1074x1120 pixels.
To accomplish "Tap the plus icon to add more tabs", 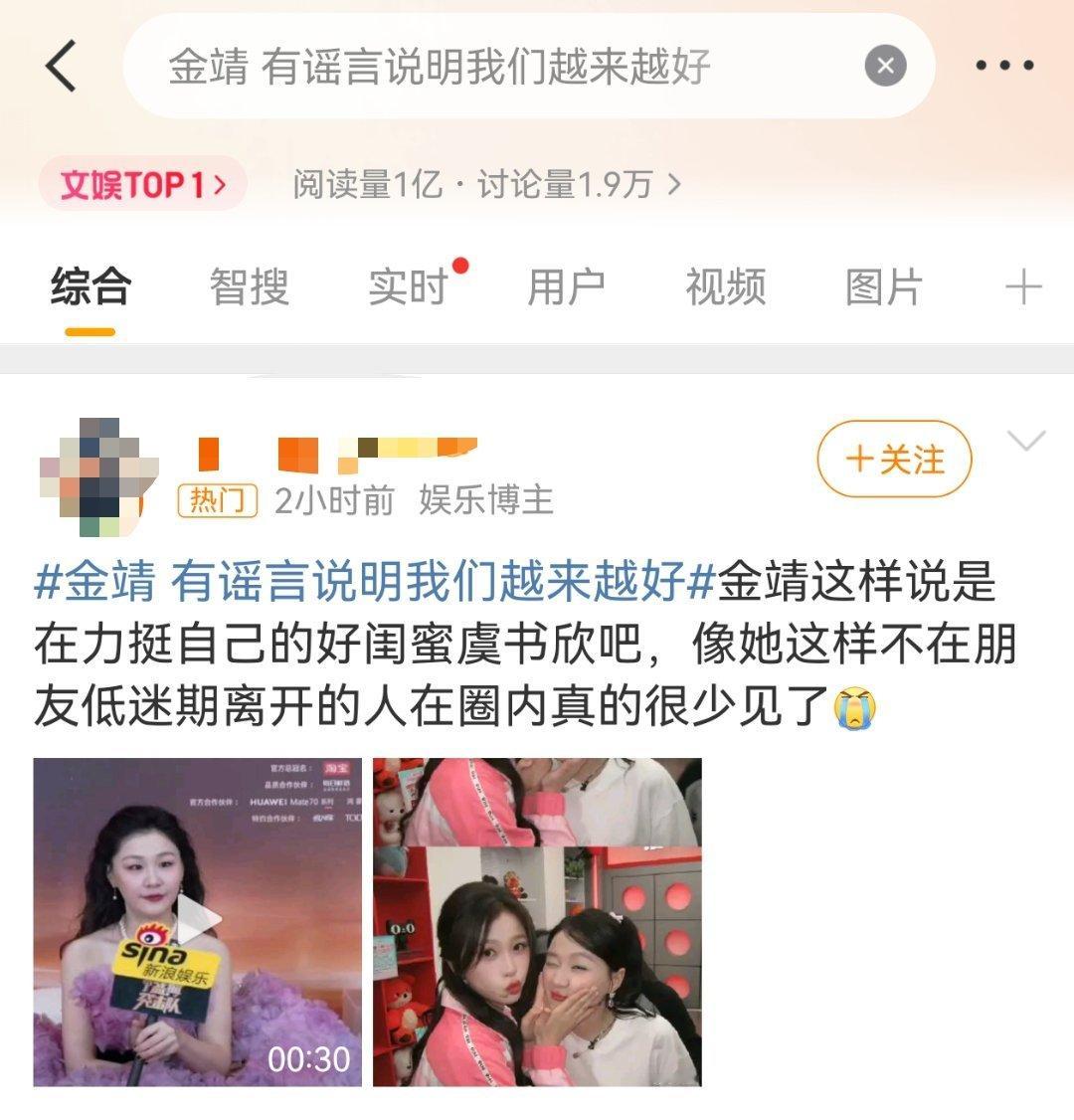I will (x=1026, y=287).
